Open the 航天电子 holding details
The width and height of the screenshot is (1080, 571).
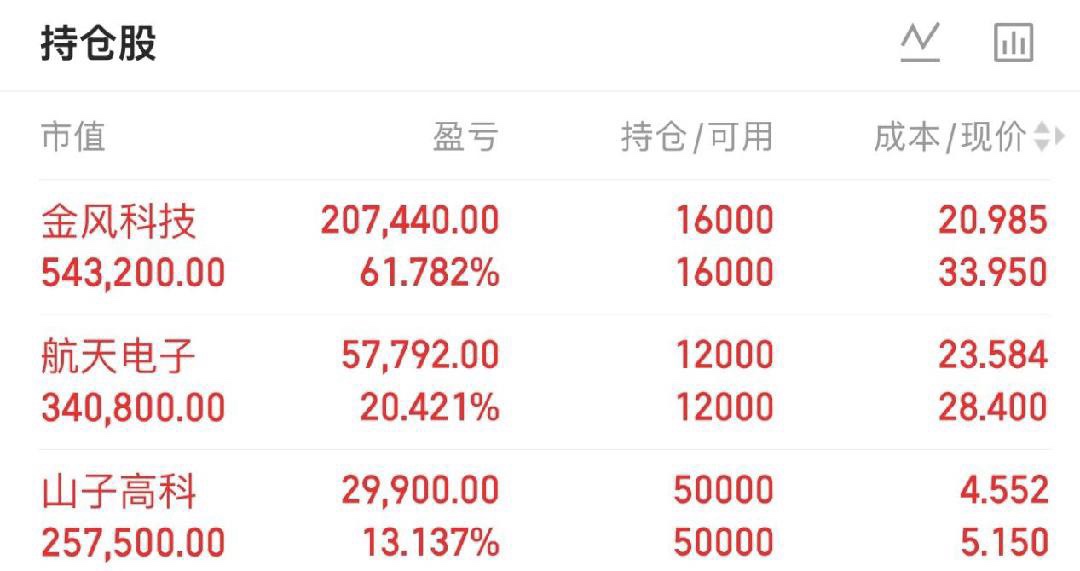(x=119, y=356)
